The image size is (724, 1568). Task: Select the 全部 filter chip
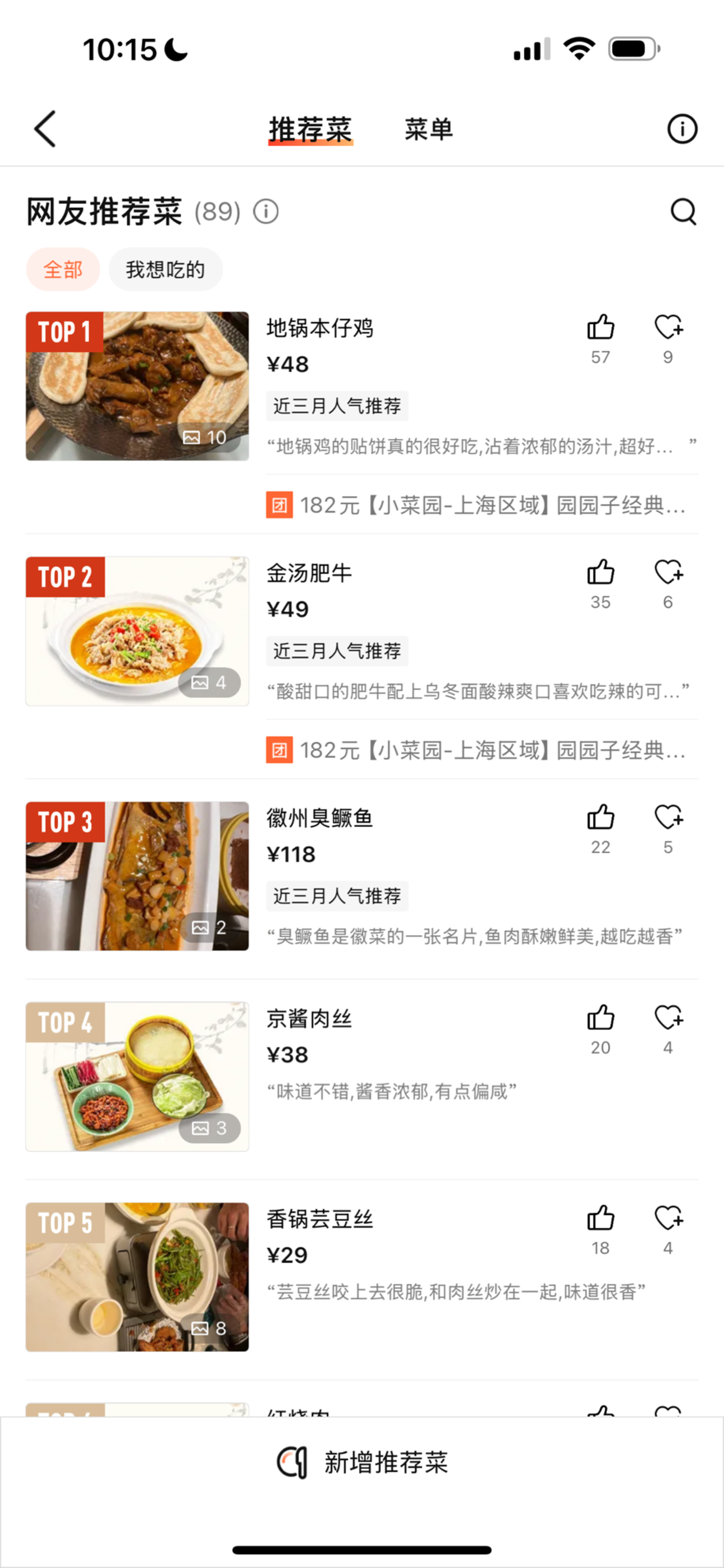63,269
